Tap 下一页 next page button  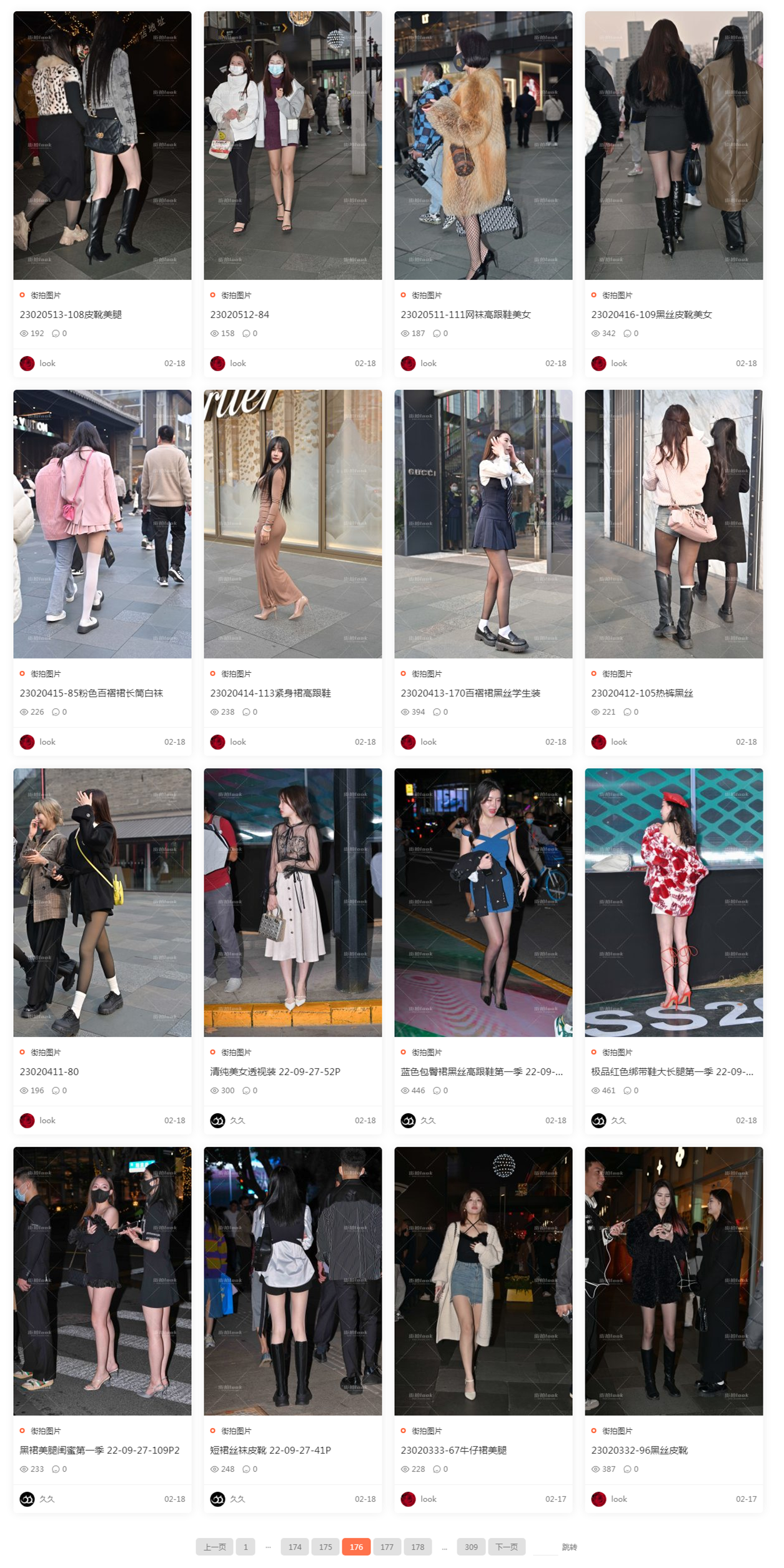pyautogui.click(x=506, y=1547)
